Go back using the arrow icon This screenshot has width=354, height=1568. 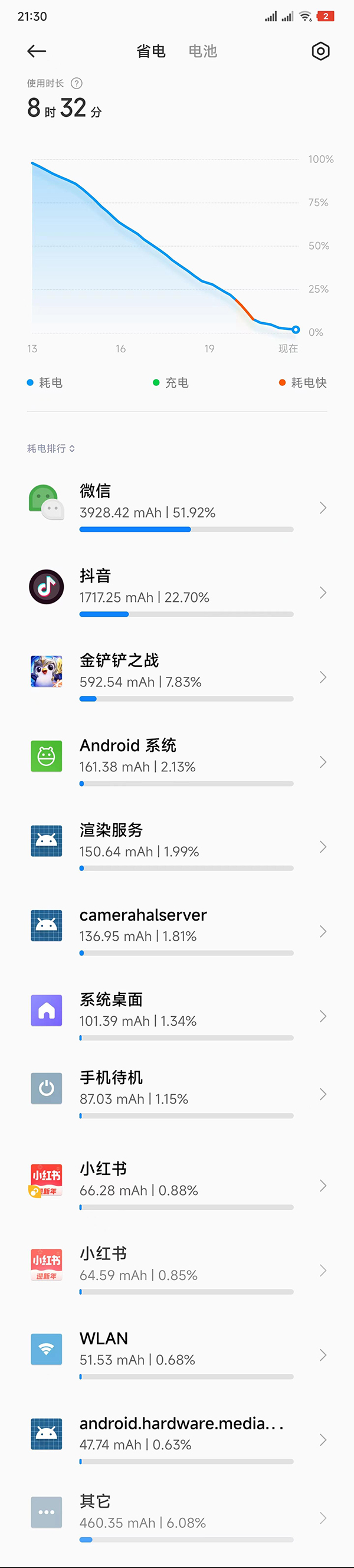(37, 51)
